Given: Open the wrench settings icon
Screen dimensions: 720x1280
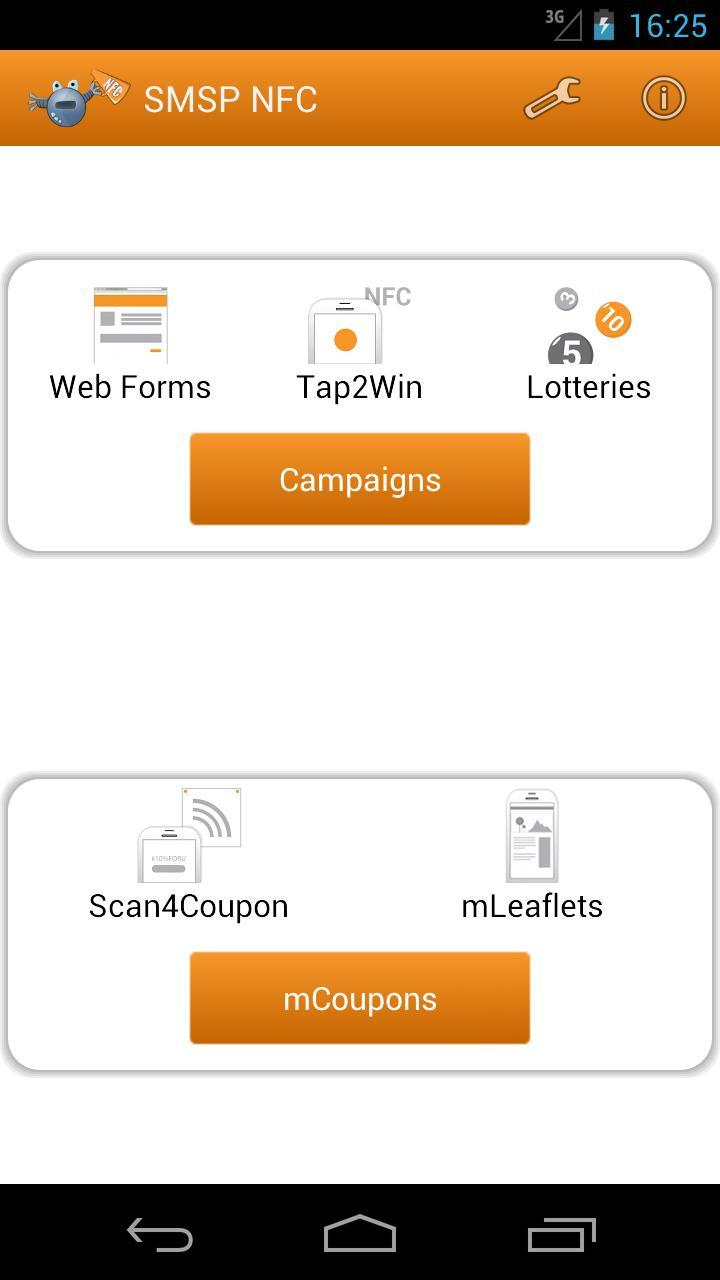Looking at the screenshot, I should point(552,98).
